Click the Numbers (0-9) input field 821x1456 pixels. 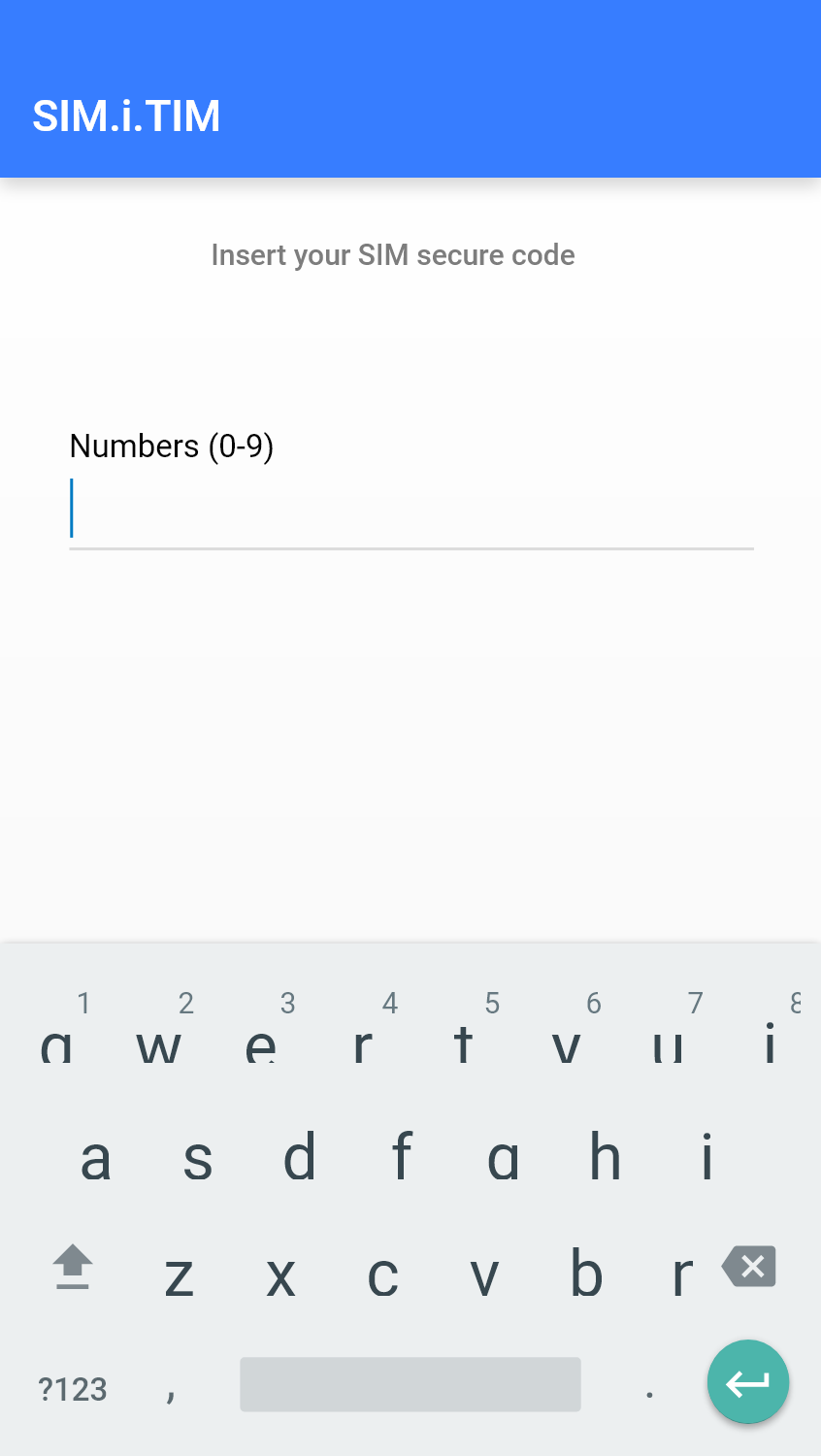(x=410, y=510)
